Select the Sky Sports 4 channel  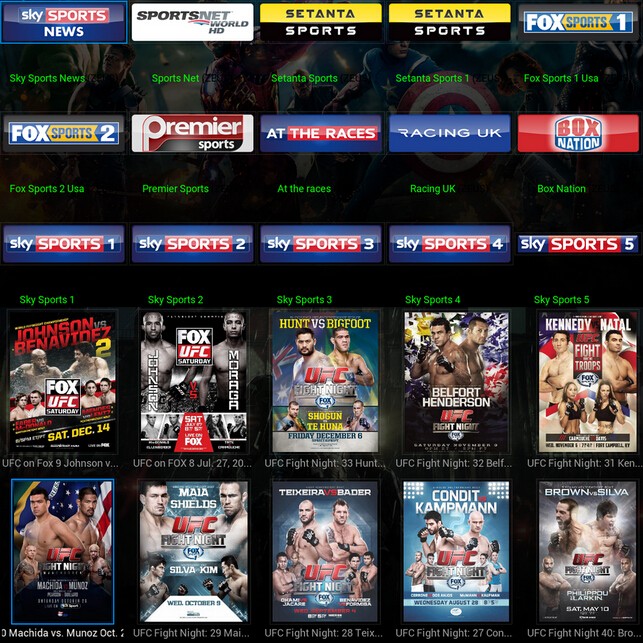(x=449, y=244)
